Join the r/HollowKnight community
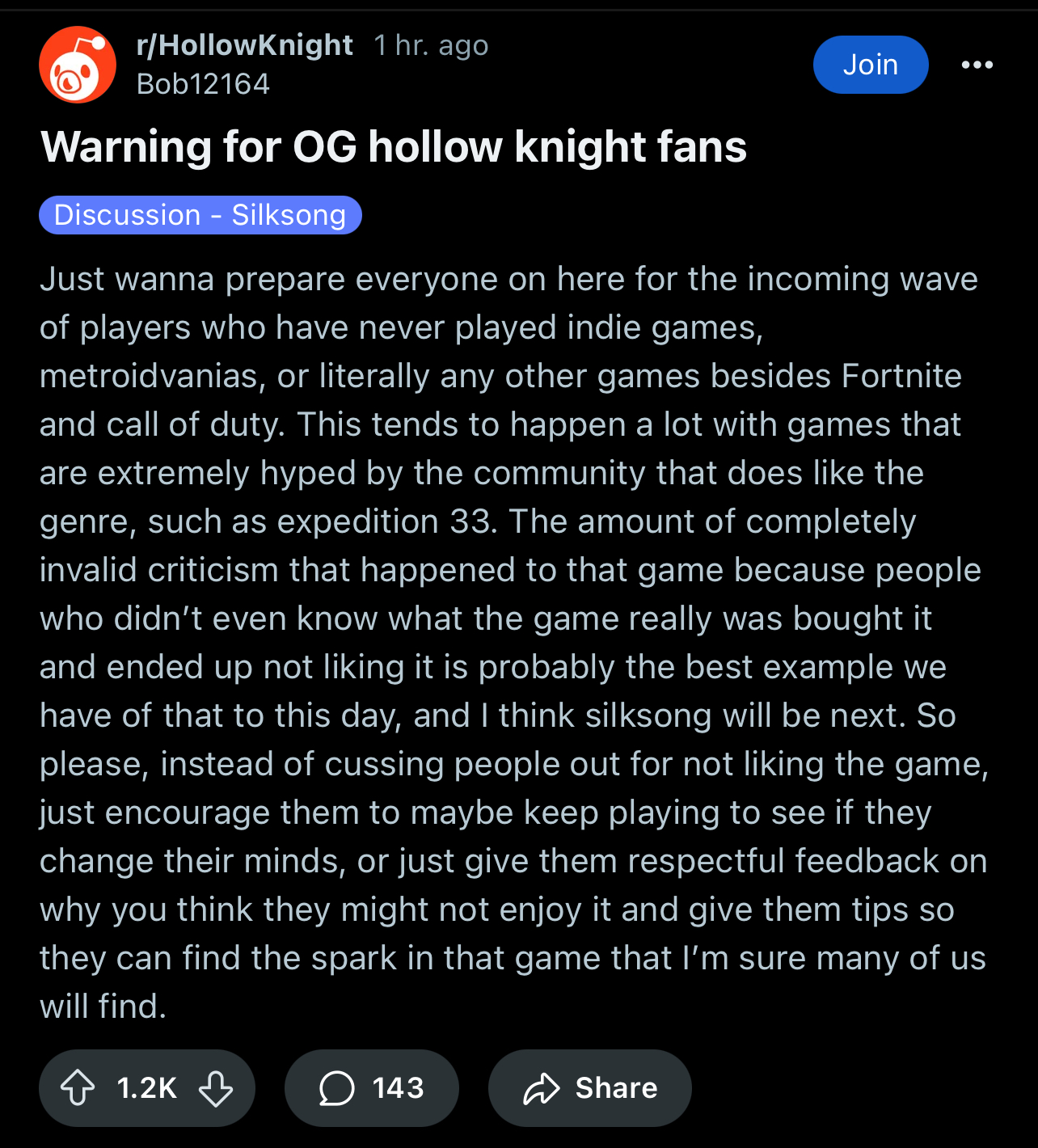Image resolution: width=1038 pixels, height=1148 pixels. coord(870,65)
